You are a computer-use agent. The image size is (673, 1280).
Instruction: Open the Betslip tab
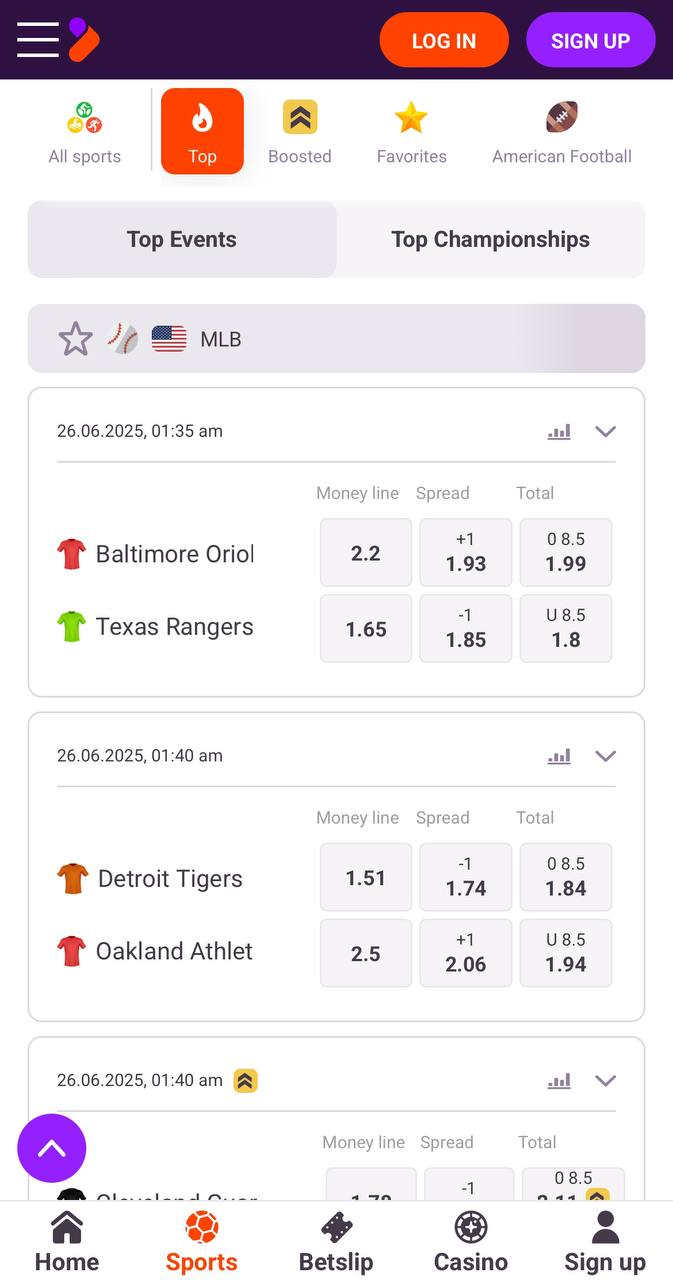point(336,1242)
